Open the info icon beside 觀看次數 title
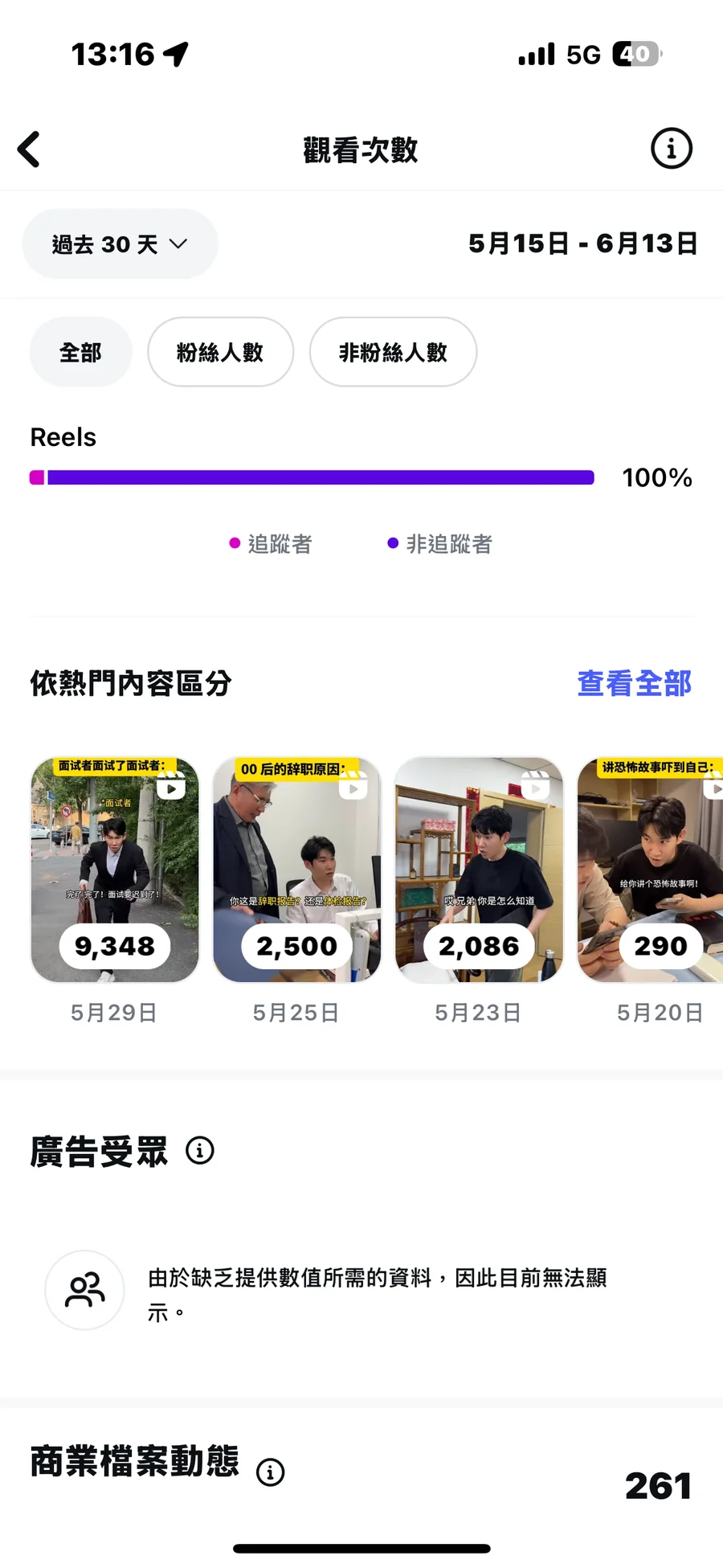Image resolution: width=723 pixels, height=1568 pixels. coord(671,149)
